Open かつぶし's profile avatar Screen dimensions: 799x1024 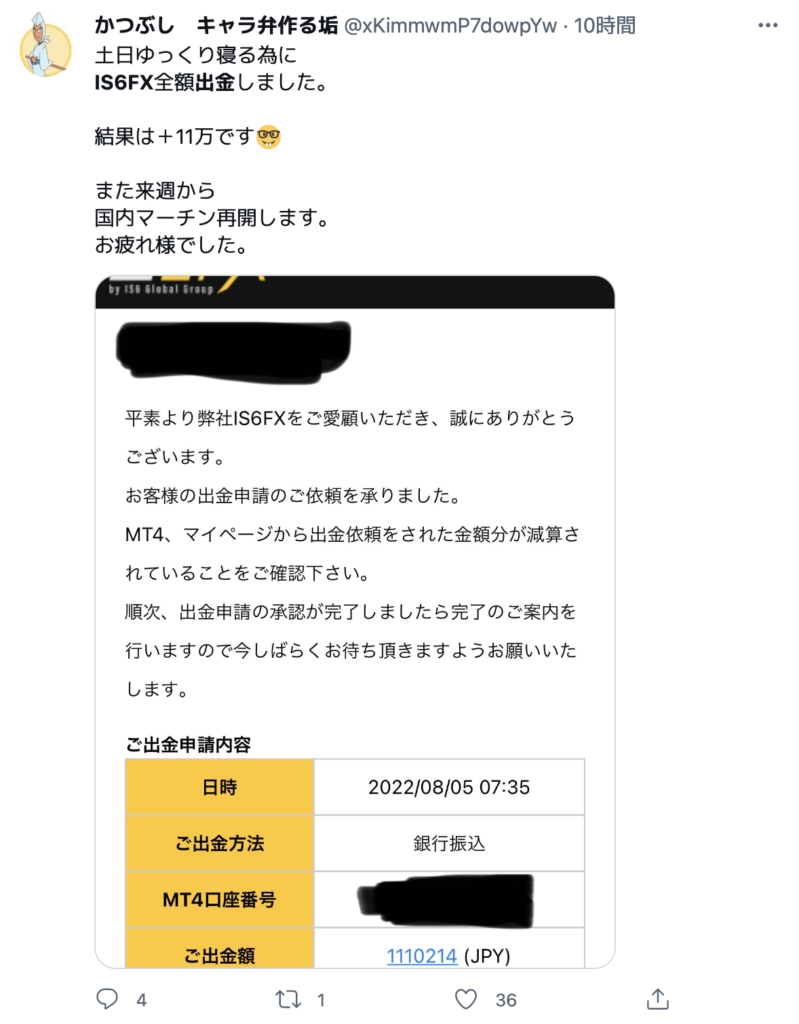tap(46, 46)
